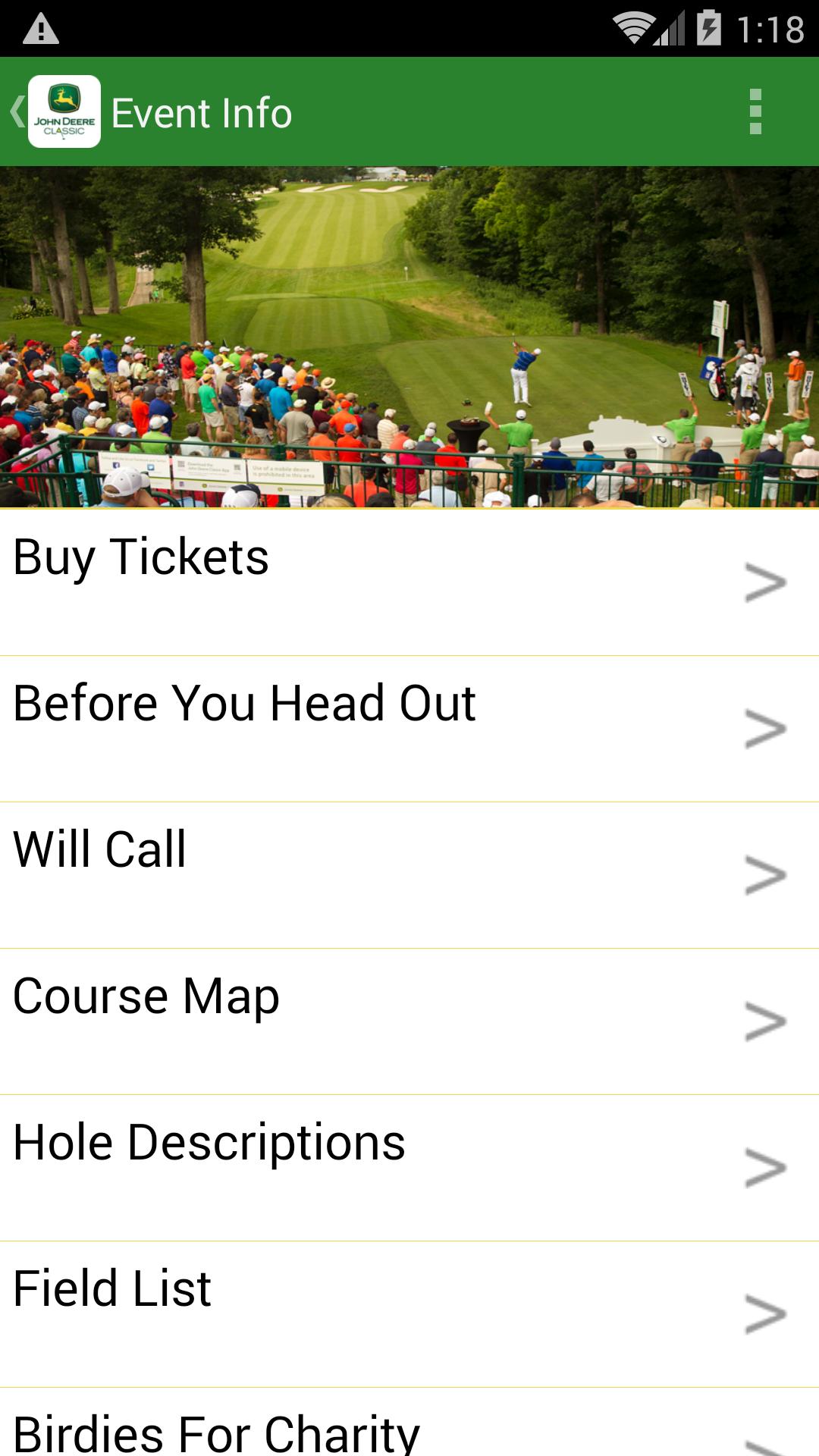The image size is (819, 1456).
Task: View the Course Map
Action: tap(409, 1021)
